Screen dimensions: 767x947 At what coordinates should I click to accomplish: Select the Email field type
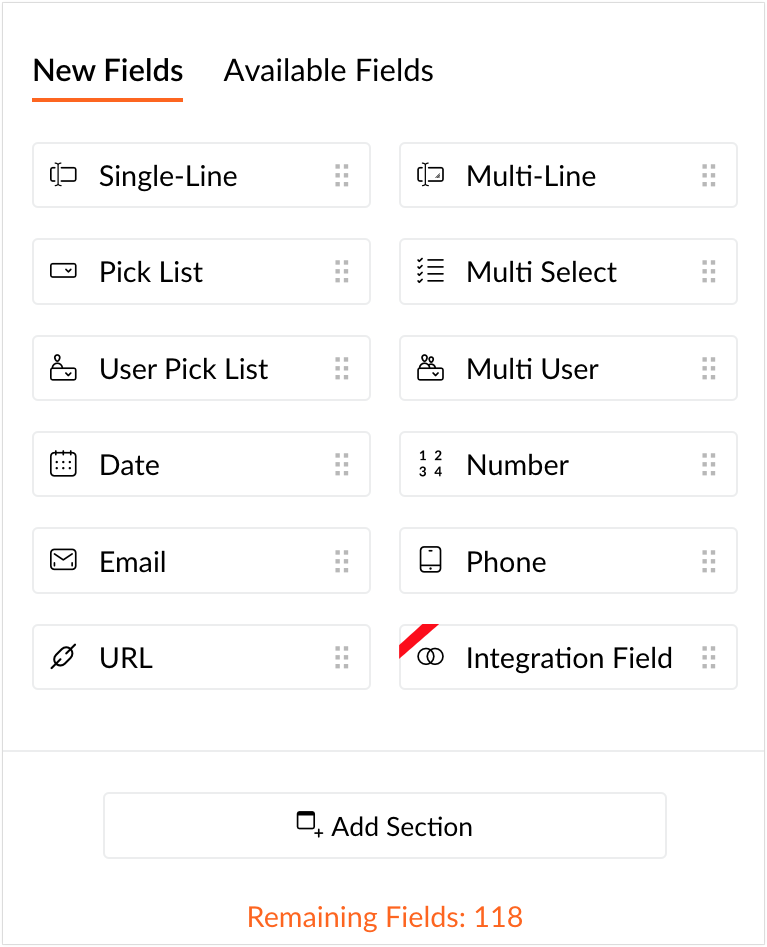click(x=200, y=562)
